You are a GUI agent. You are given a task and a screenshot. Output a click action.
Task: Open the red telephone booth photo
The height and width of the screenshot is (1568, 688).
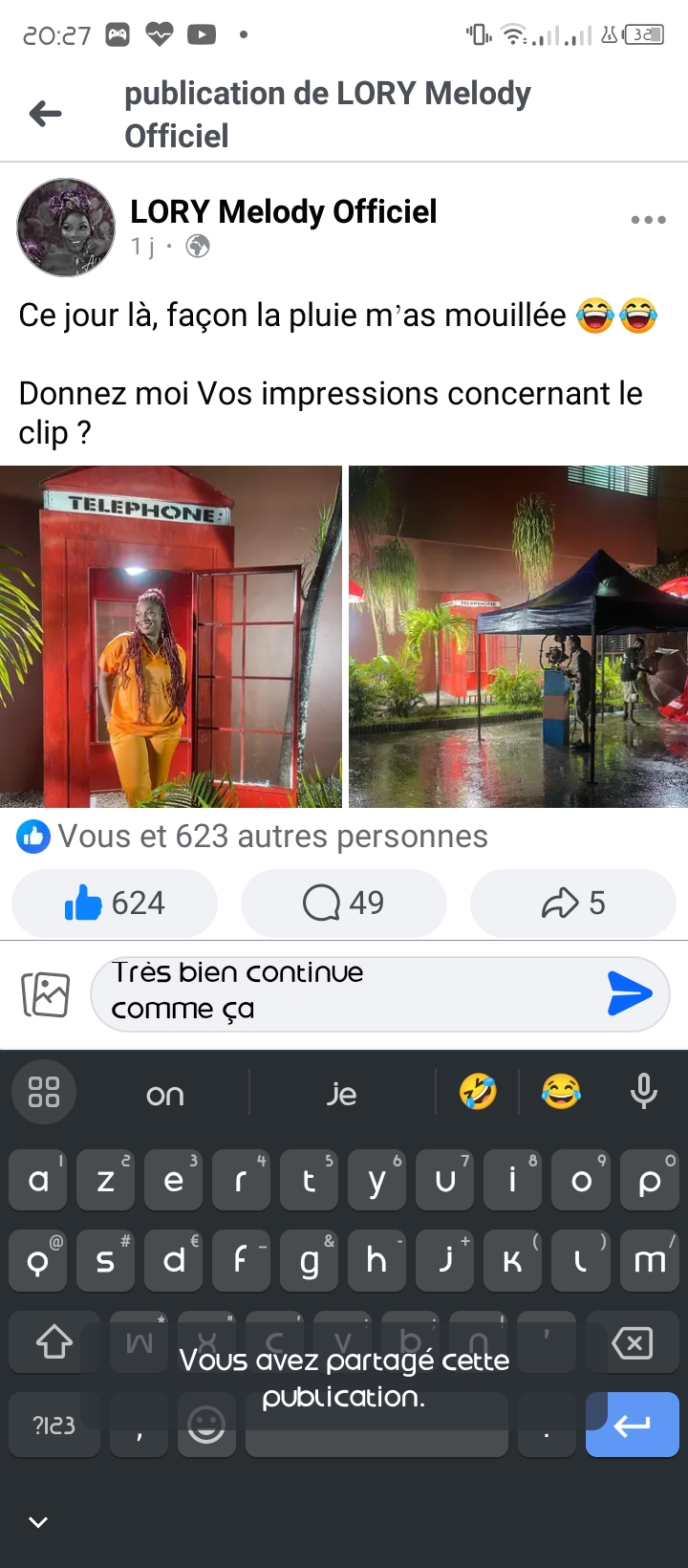click(170, 637)
